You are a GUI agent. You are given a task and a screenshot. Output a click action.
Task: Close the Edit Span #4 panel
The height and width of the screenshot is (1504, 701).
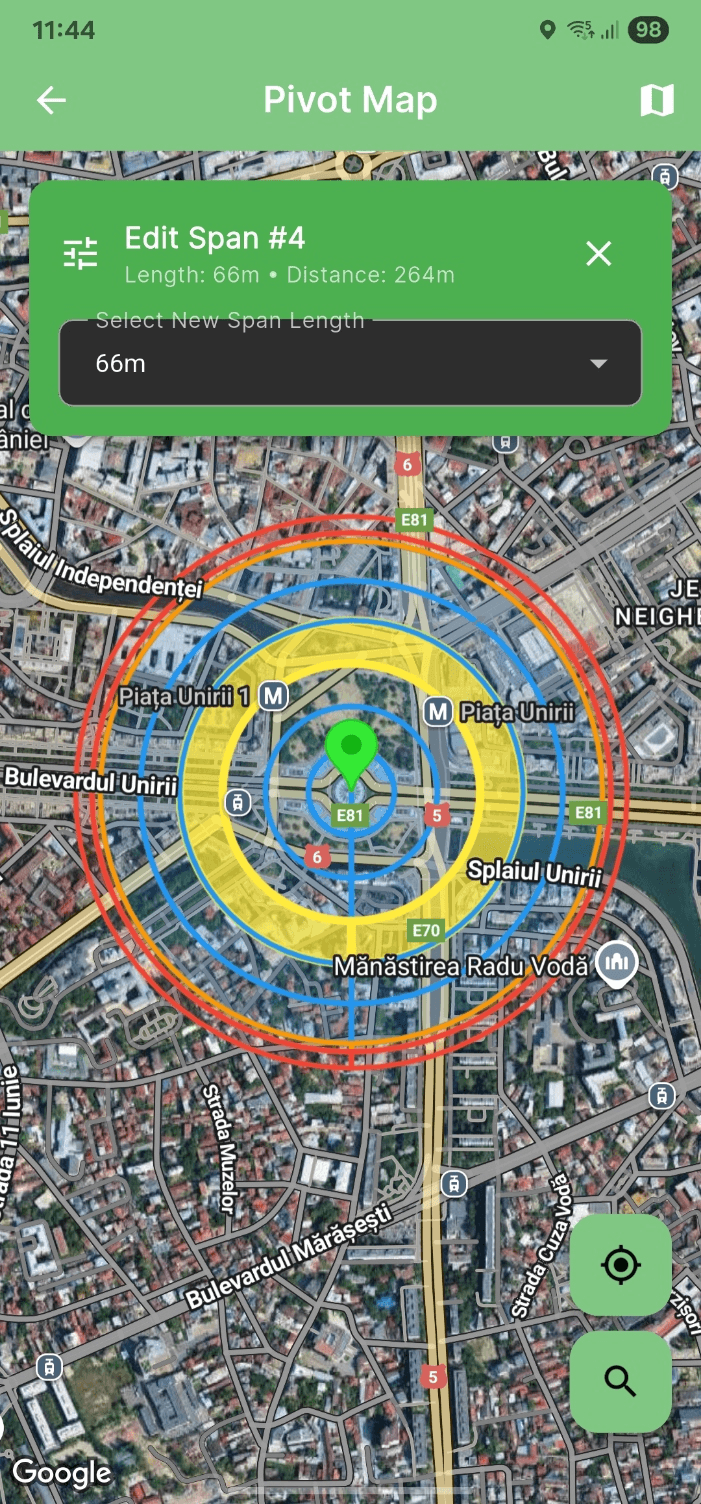point(598,254)
